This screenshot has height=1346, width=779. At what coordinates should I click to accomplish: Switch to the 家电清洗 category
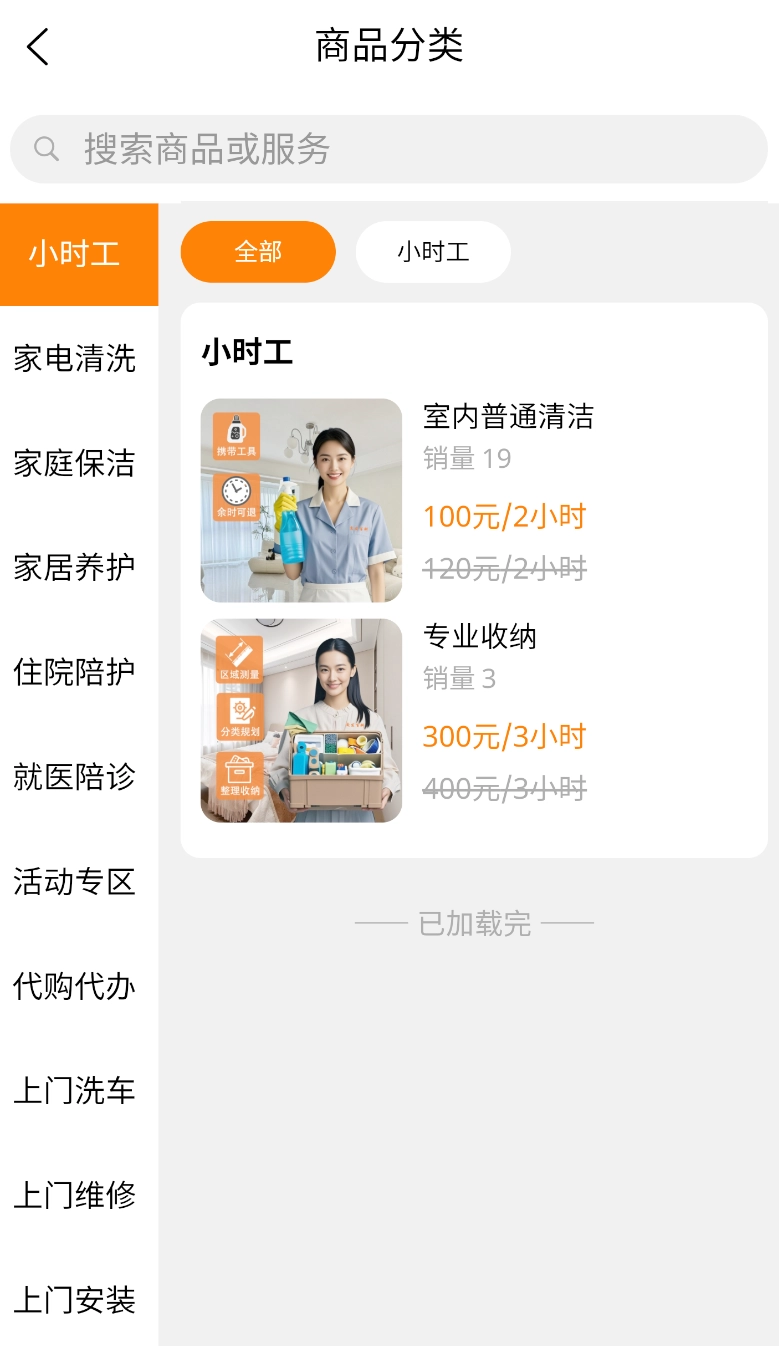tap(75, 359)
